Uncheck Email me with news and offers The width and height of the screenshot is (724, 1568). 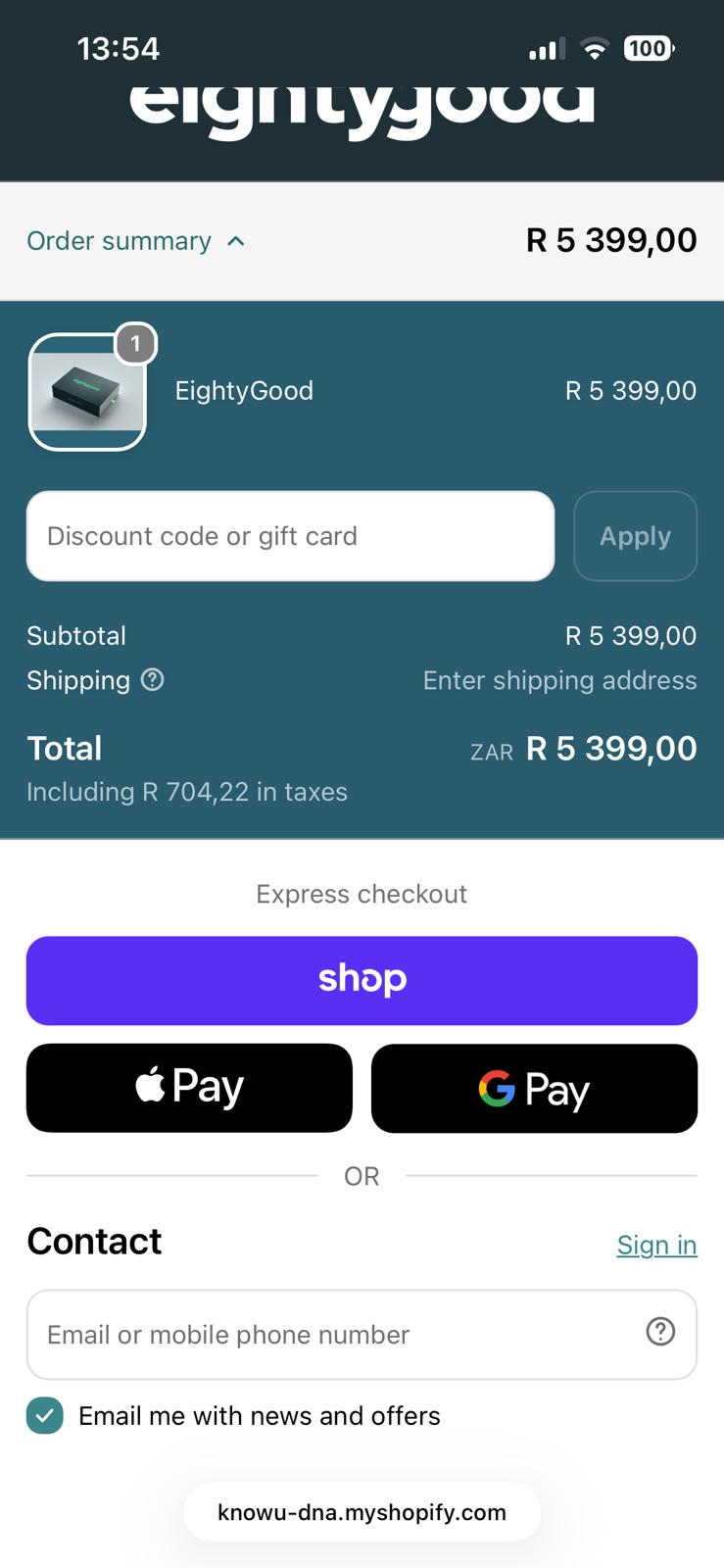pyautogui.click(x=45, y=1415)
